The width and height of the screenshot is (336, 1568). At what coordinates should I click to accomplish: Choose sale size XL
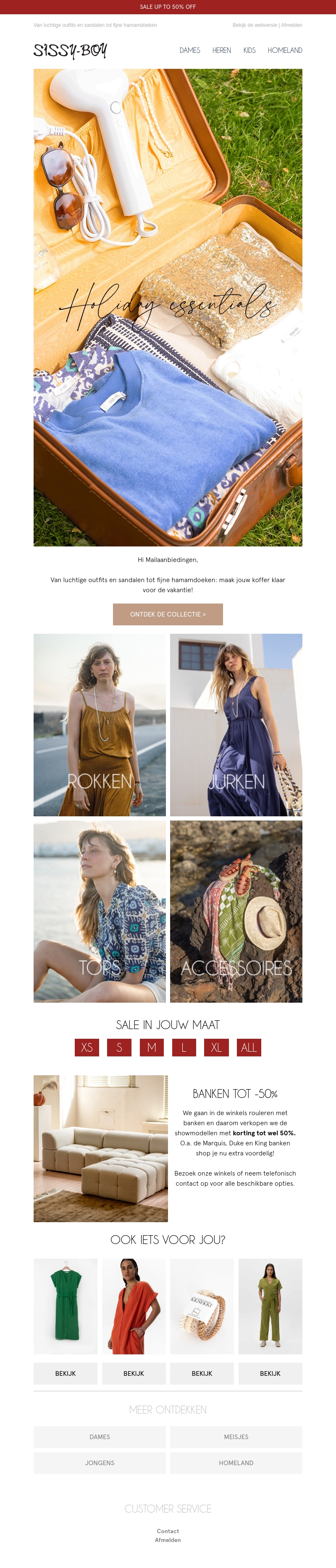(216, 1048)
